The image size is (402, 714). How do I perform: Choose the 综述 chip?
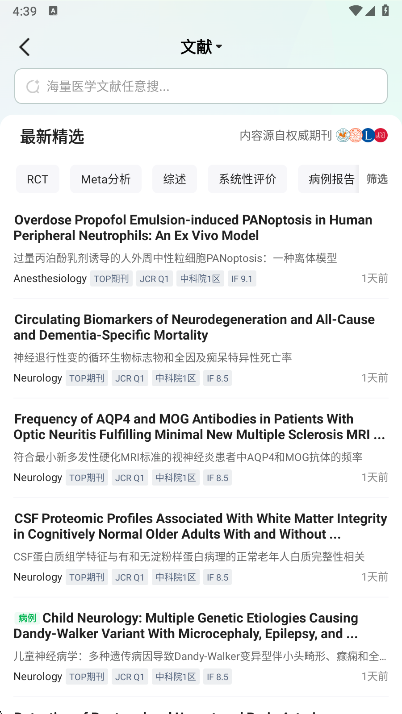click(x=174, y=179)
